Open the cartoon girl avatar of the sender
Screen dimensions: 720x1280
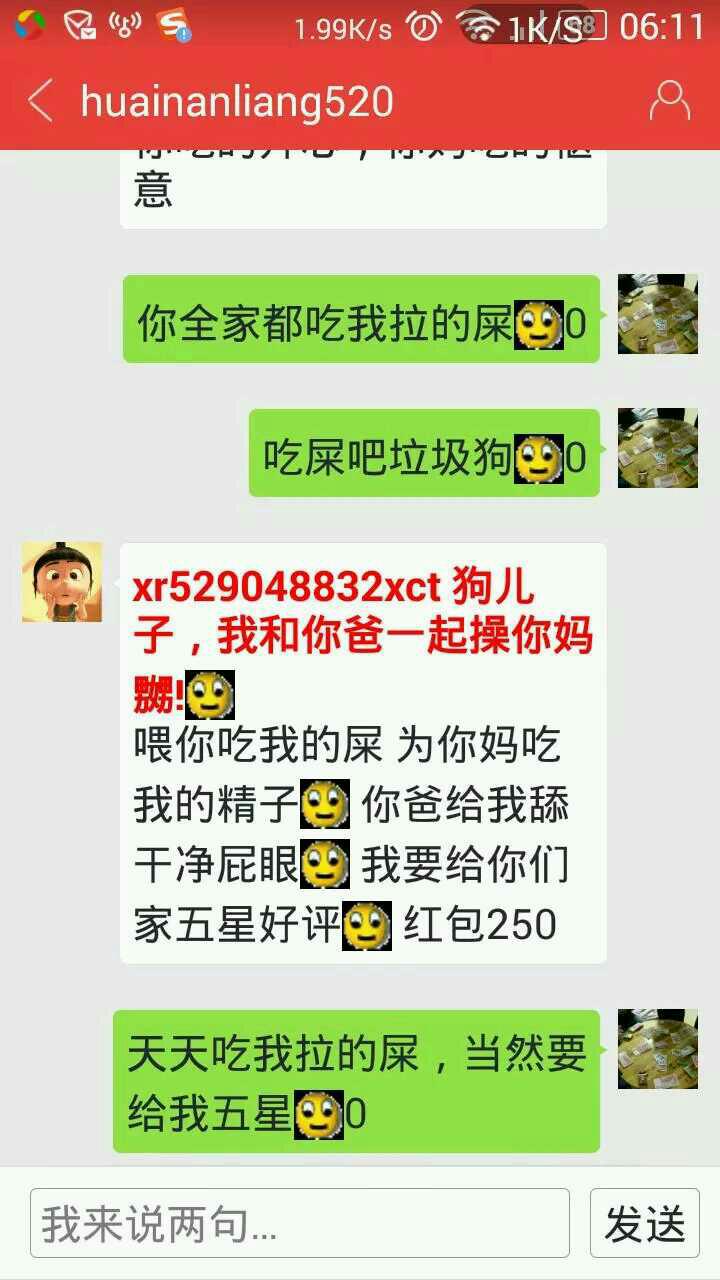pos(62,582)
